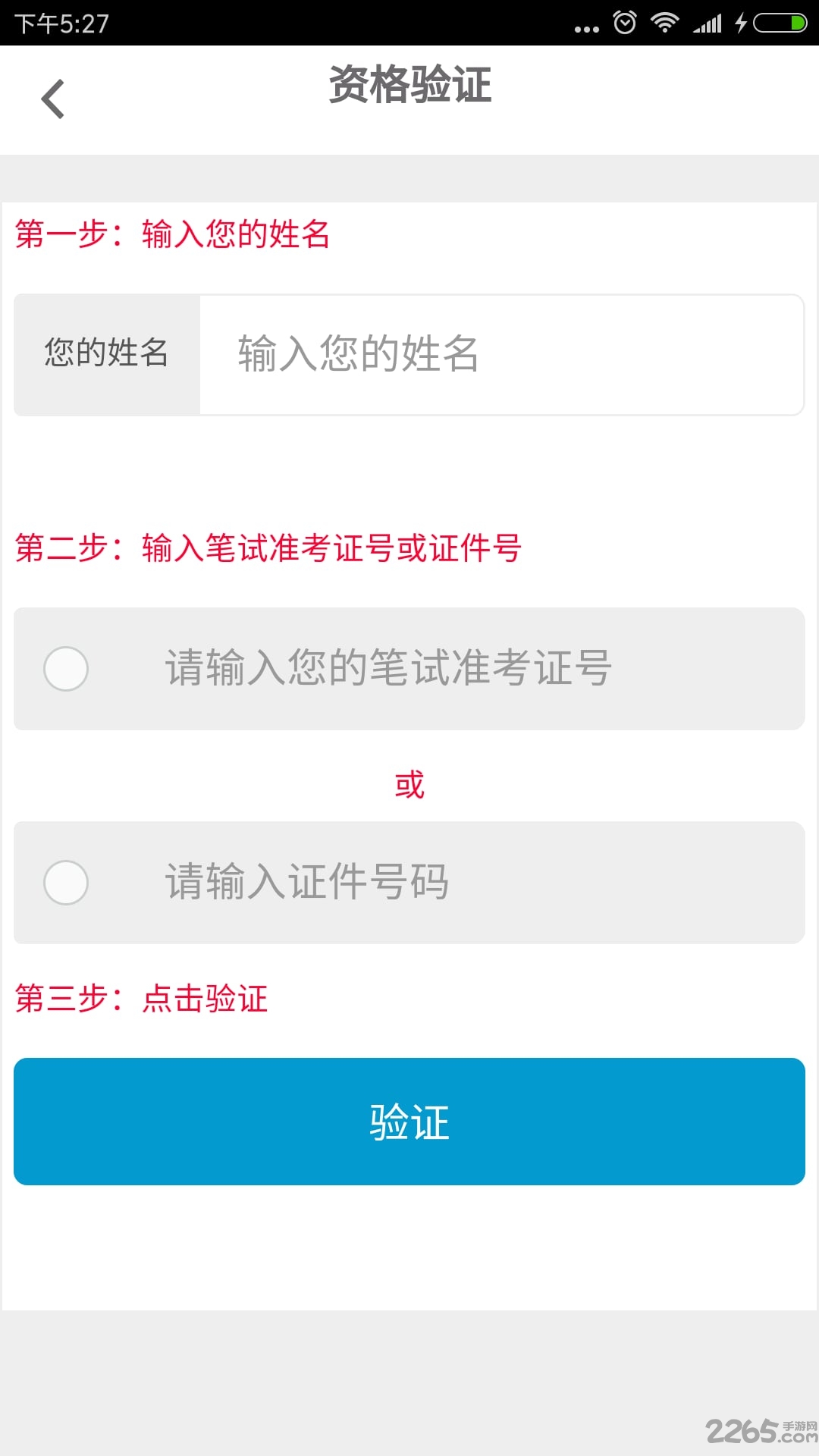Select the 证件号码 radio button
Image resolution: width=819 pixels, height=1456 pixels.
66,883
